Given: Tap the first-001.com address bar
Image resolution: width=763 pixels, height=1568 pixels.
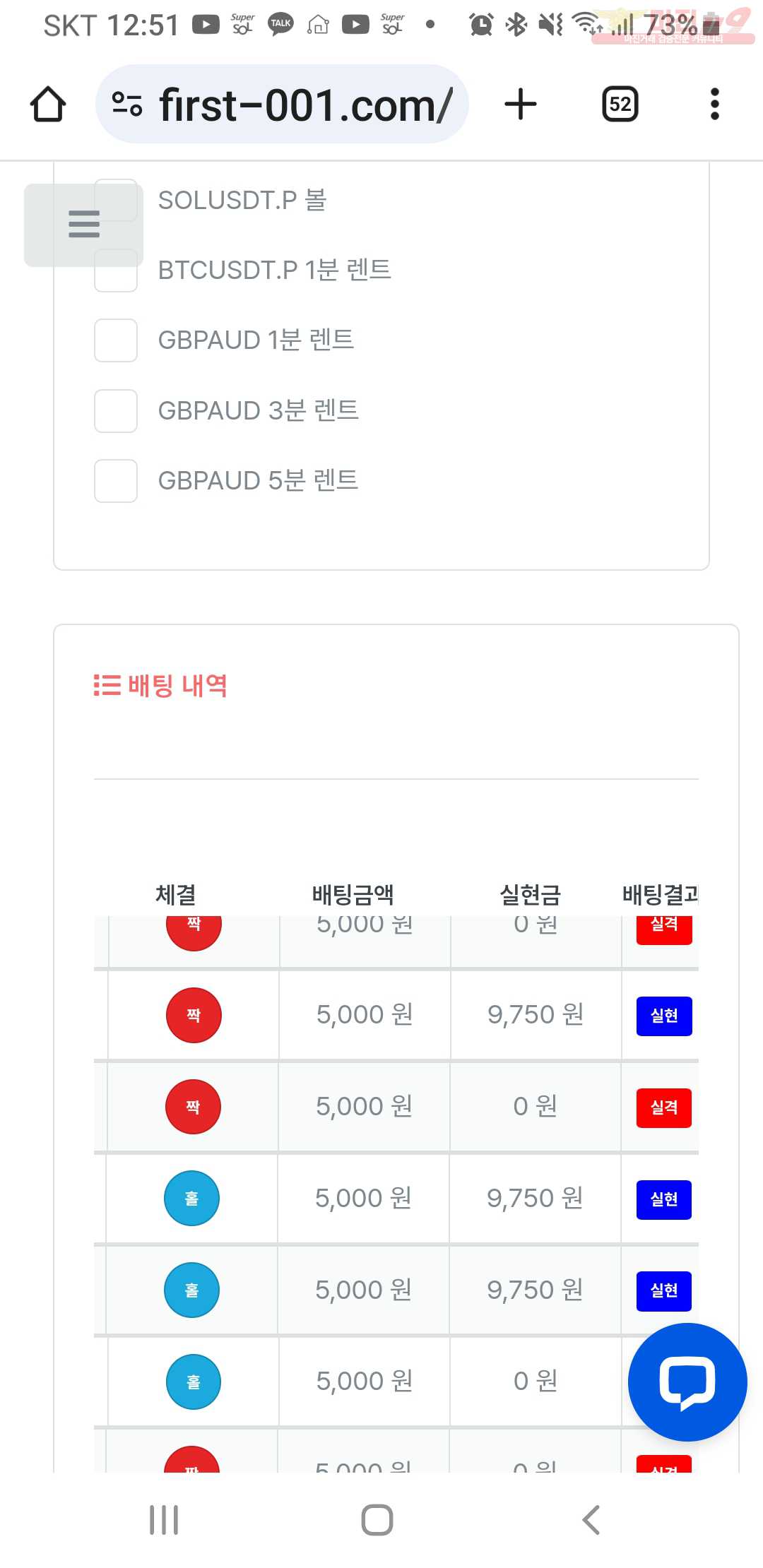Looking at the screenshot, I should (282, 105).
